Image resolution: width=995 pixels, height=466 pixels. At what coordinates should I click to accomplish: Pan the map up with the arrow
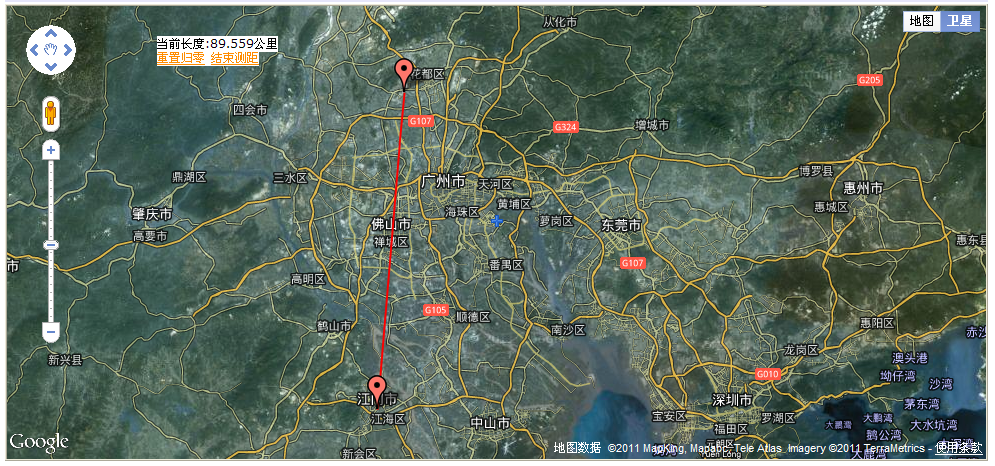(x=50, y=33)
